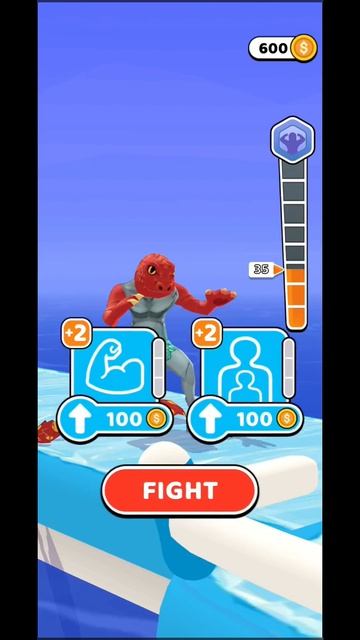360x640 pixels.
Task: Start the match with the FIGHT button
Action: click(x=180, y=490)
